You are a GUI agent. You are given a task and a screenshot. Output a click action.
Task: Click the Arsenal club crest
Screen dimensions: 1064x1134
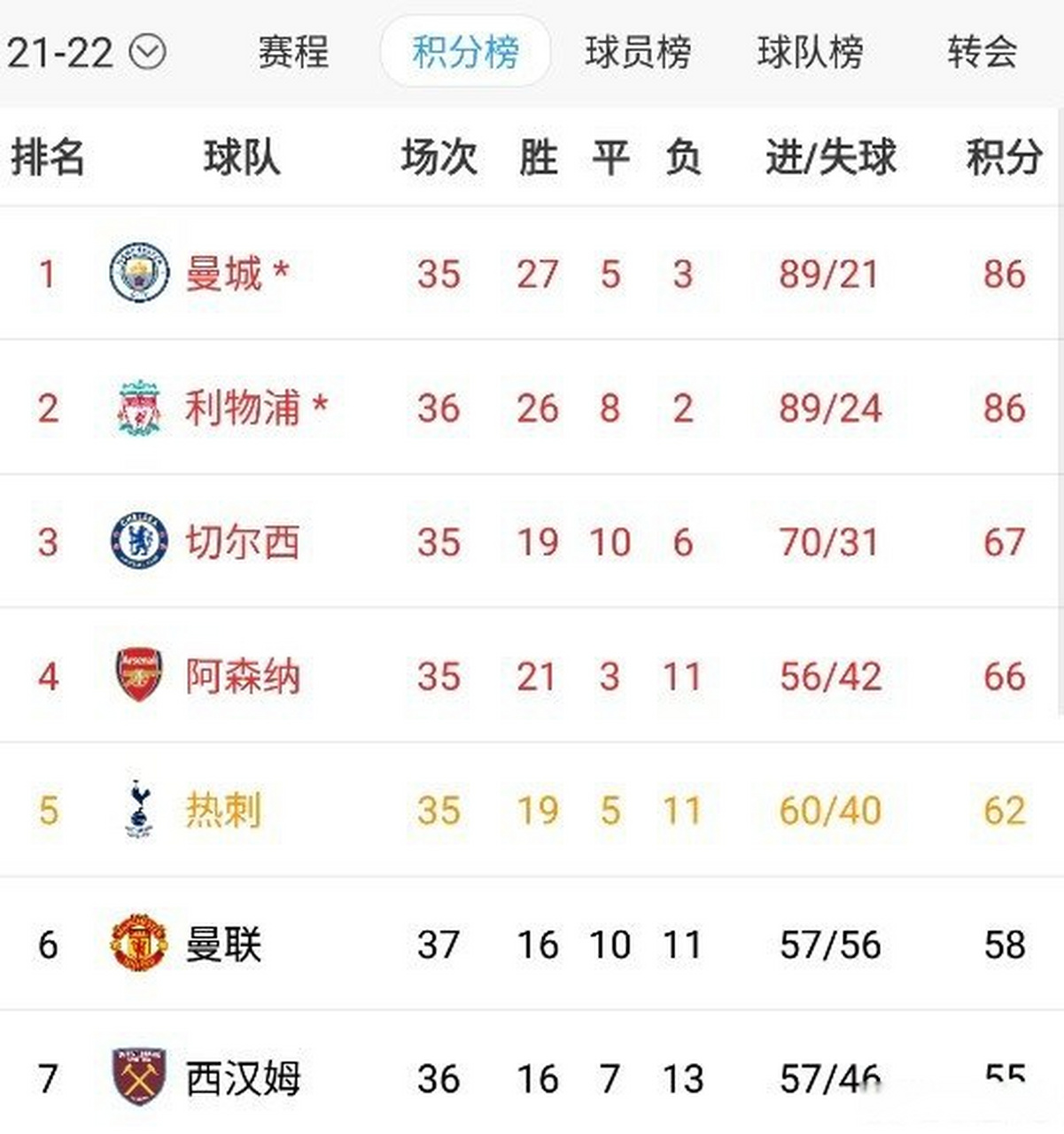tap(138, 673)
